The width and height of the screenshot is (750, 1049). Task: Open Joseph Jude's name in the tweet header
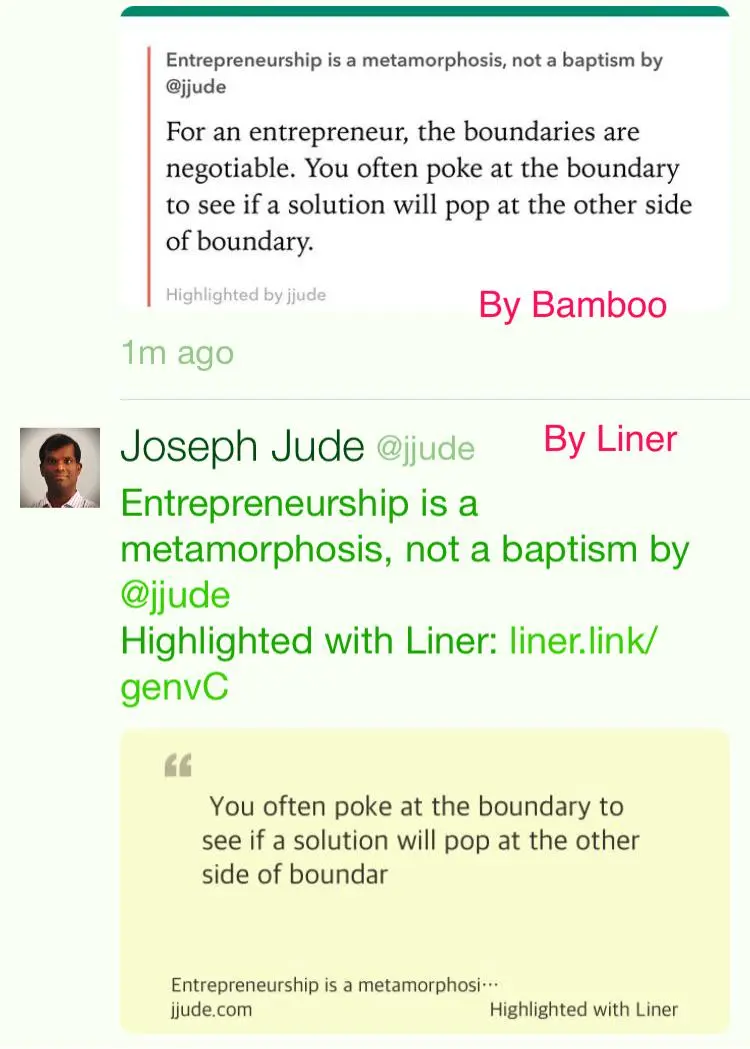pyautogui.click(x=241, y=447)
